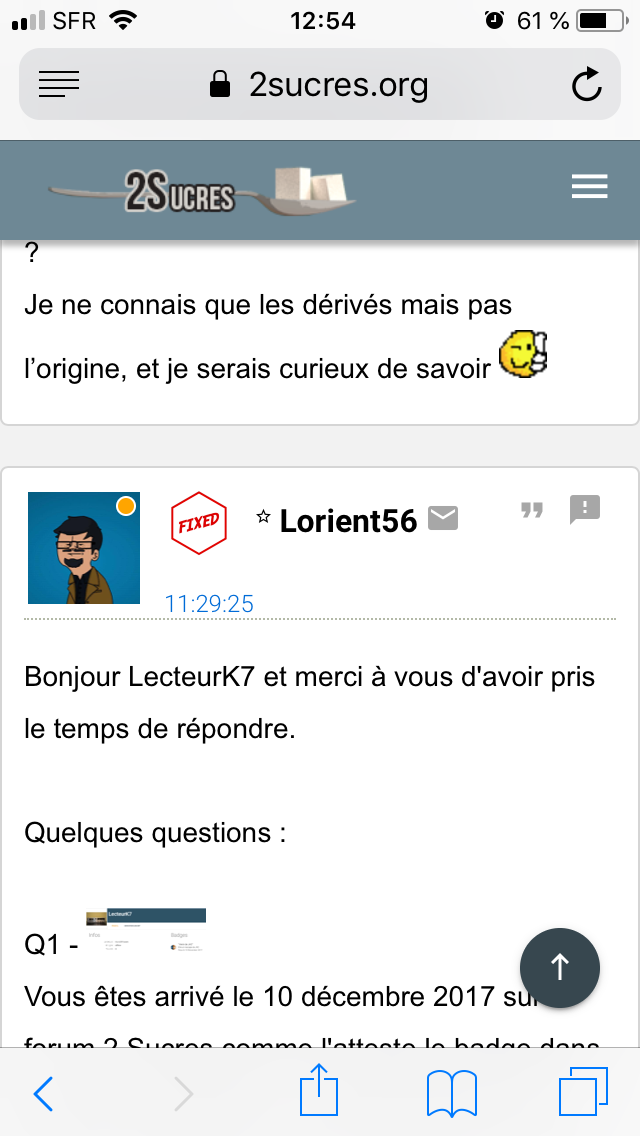
Task: Open Safari bookmarks
Action: tap(452, 1093)
